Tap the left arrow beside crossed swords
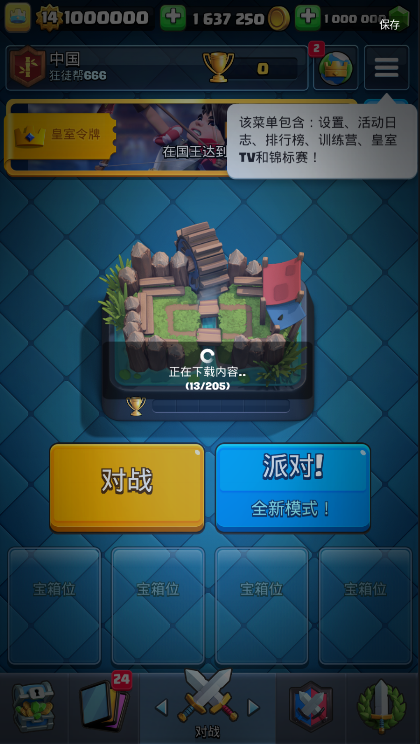The width and height of the screenshot is (420, 744). (x=161, y=707)
